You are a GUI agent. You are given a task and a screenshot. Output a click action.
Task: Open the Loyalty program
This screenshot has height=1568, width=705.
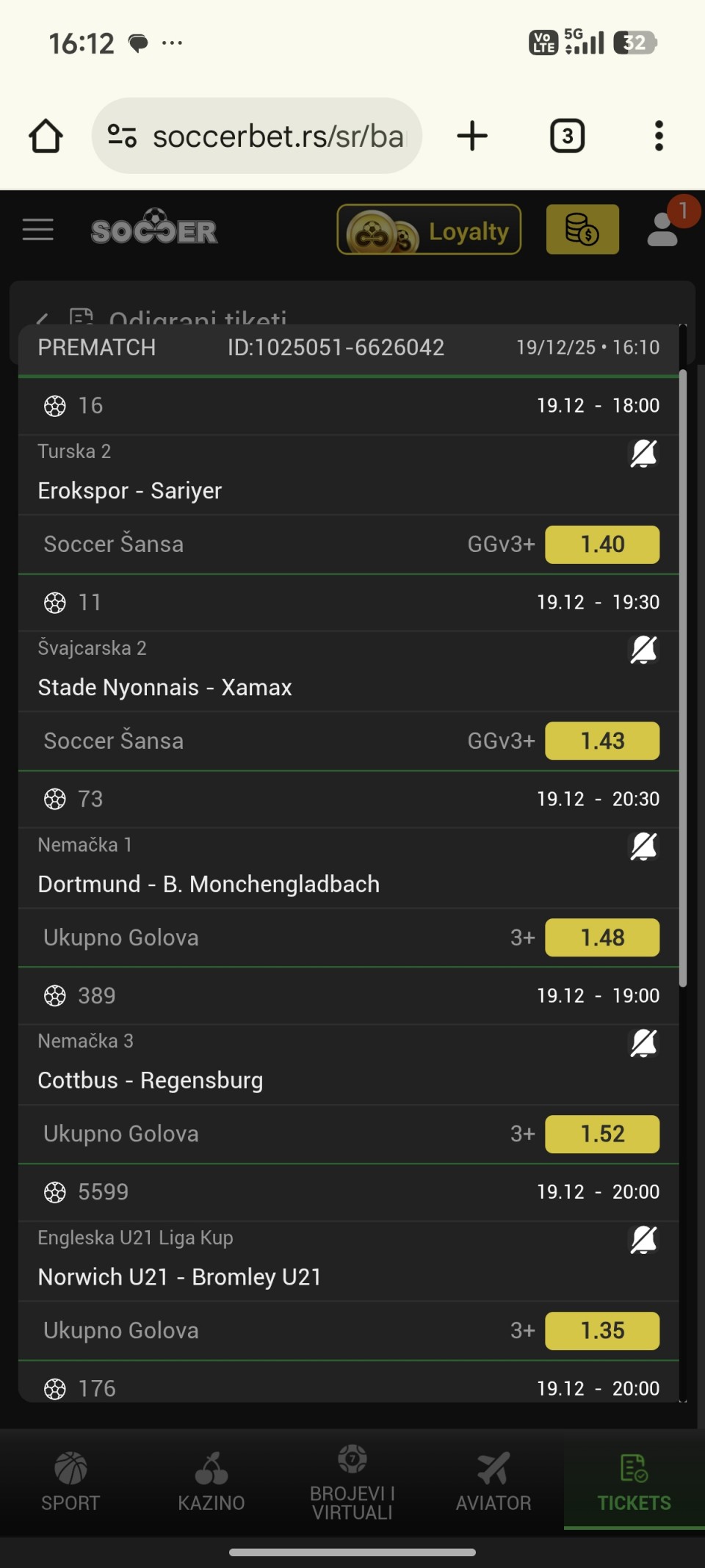(429, 230)
